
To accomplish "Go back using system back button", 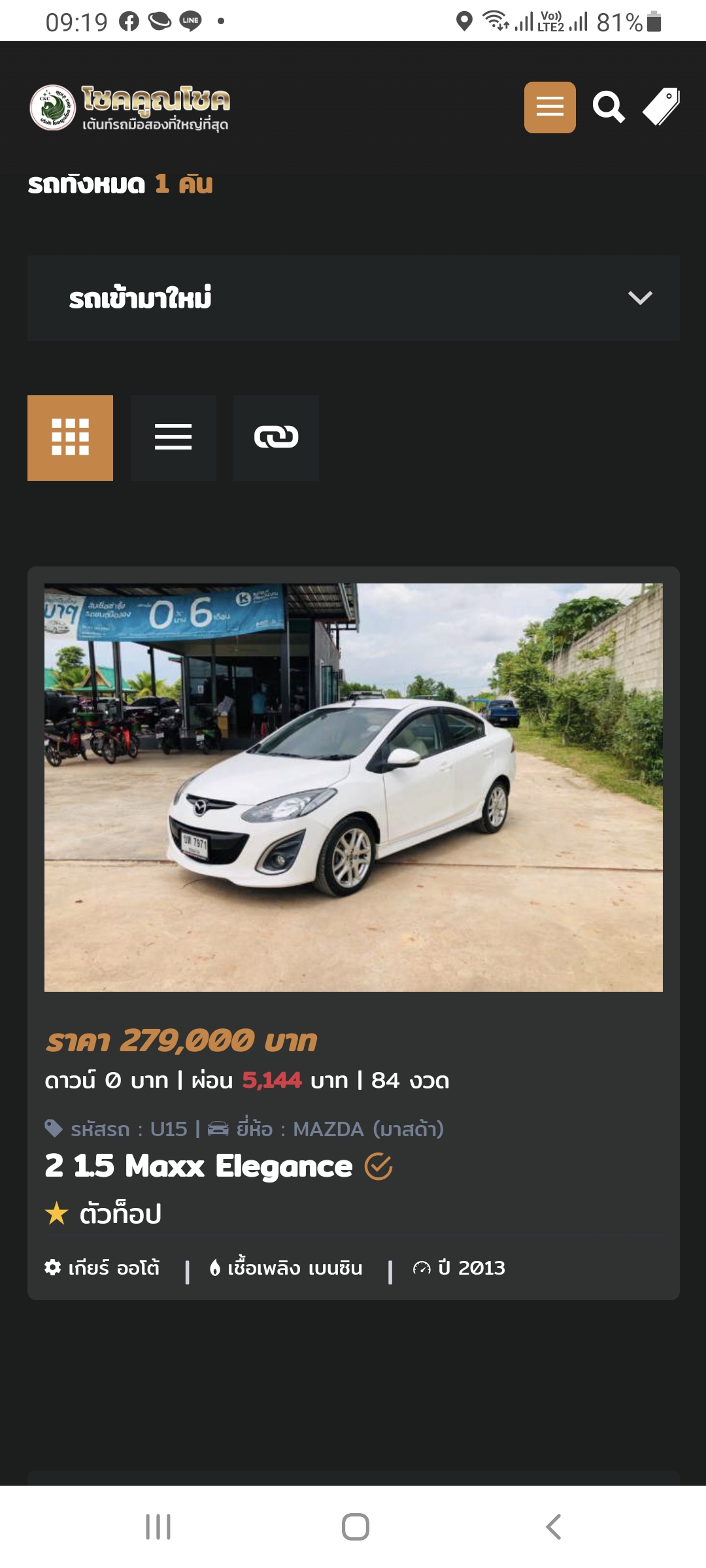I will coord(553,1527).
